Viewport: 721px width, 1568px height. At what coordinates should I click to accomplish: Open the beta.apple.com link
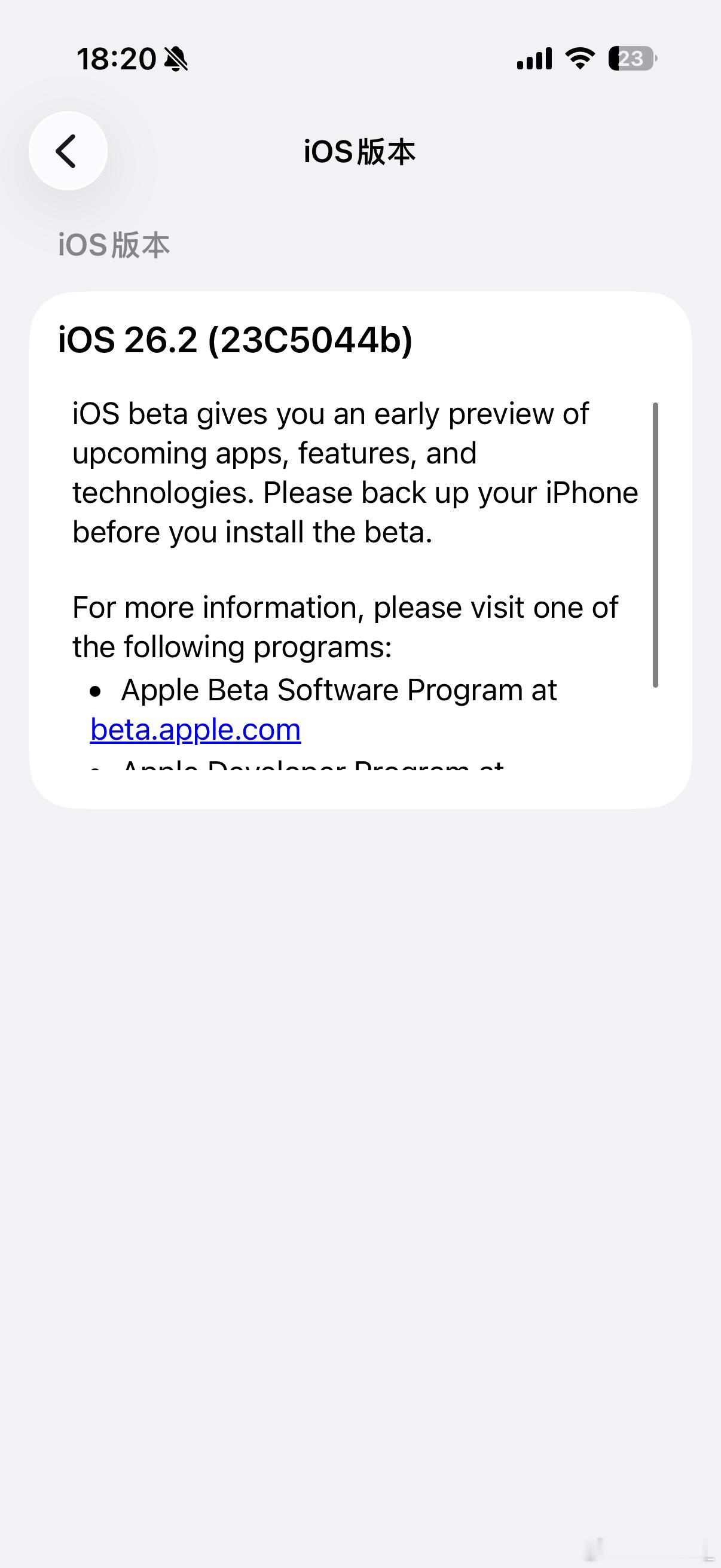[195, 728]
